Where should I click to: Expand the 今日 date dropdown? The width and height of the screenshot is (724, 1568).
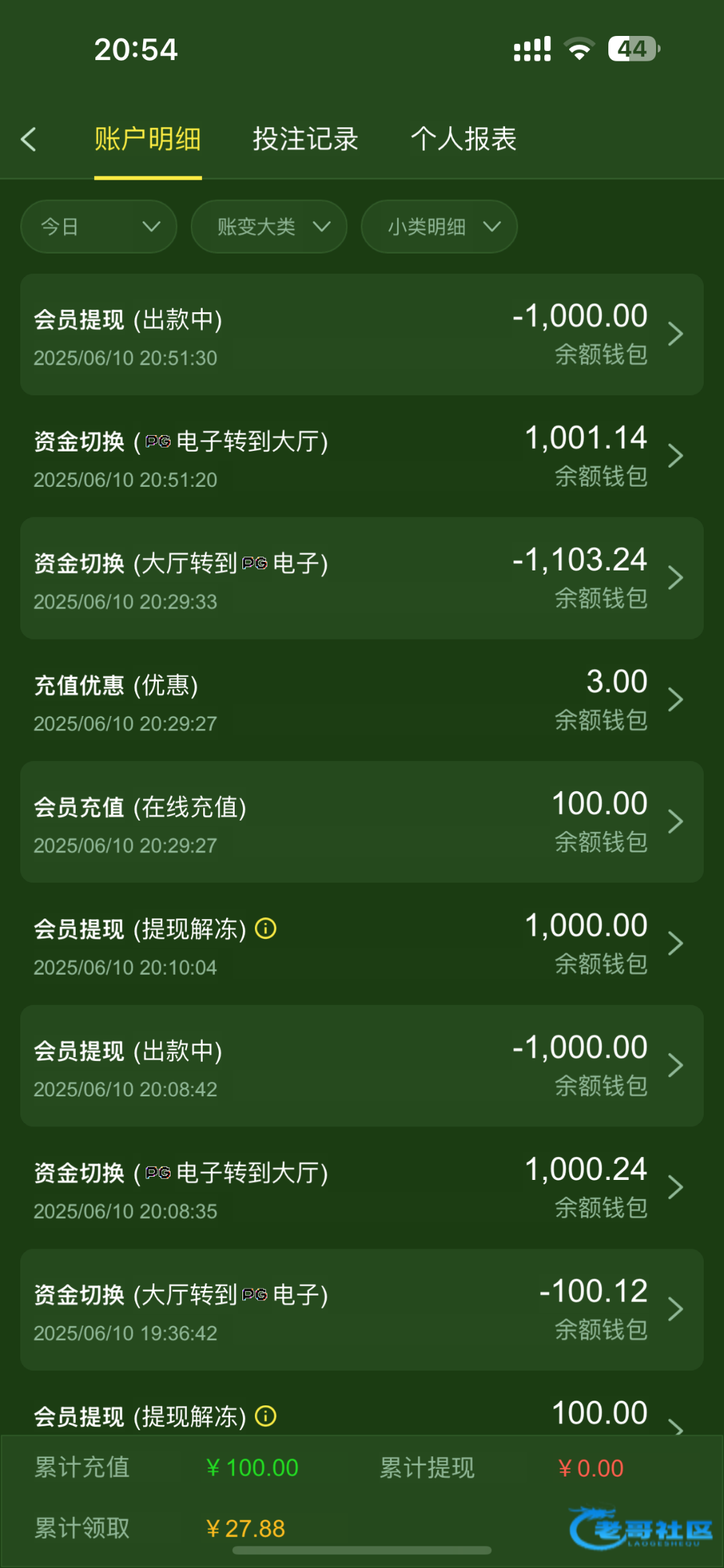[x=99, y=227]
